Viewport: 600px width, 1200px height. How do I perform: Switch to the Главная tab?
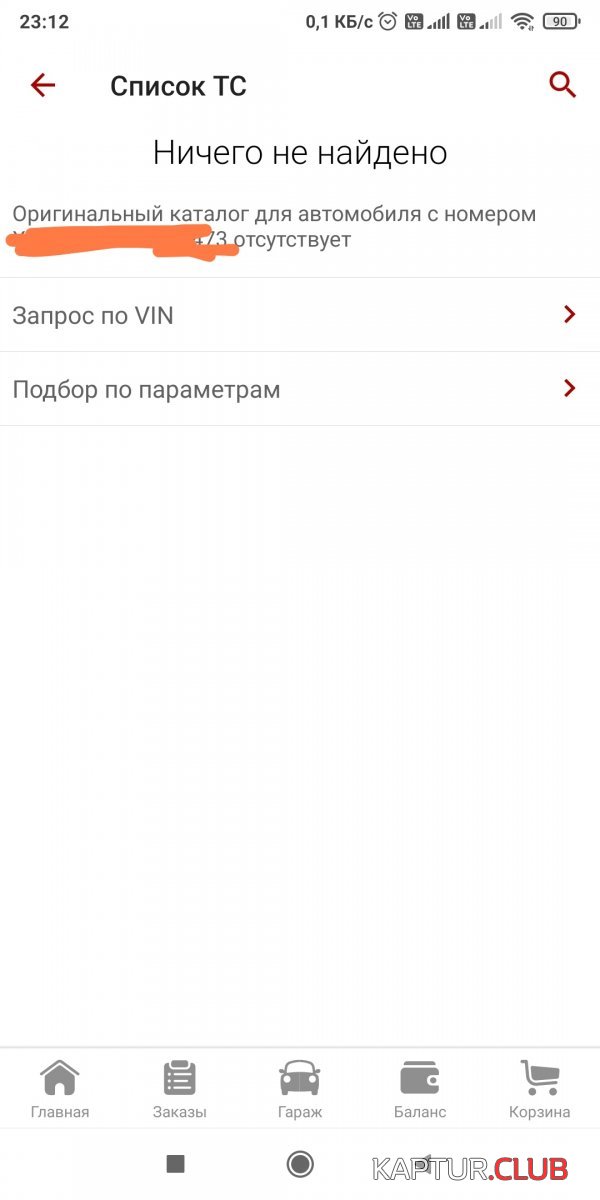pos(60,1089)
